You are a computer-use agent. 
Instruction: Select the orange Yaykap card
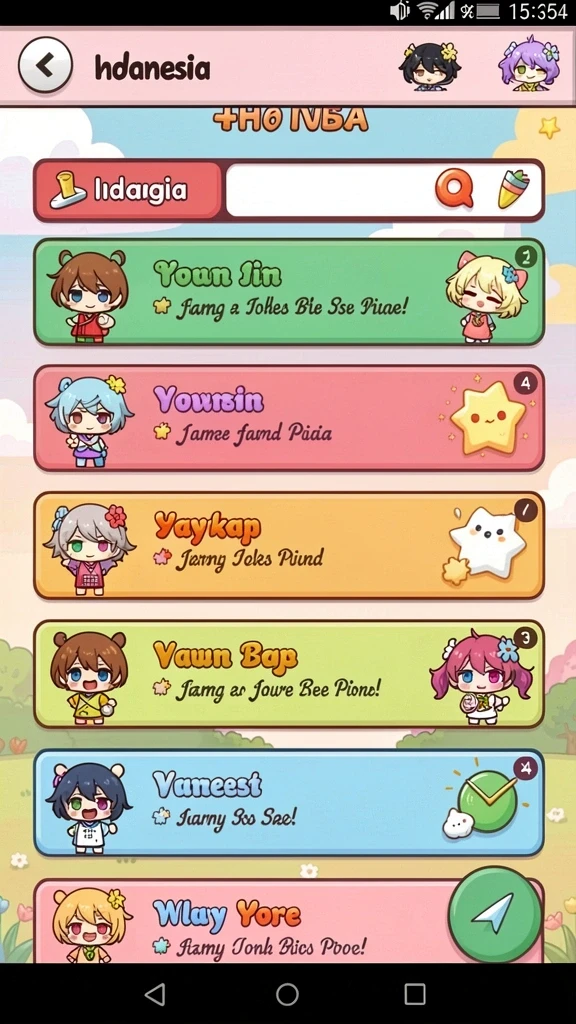289,545
